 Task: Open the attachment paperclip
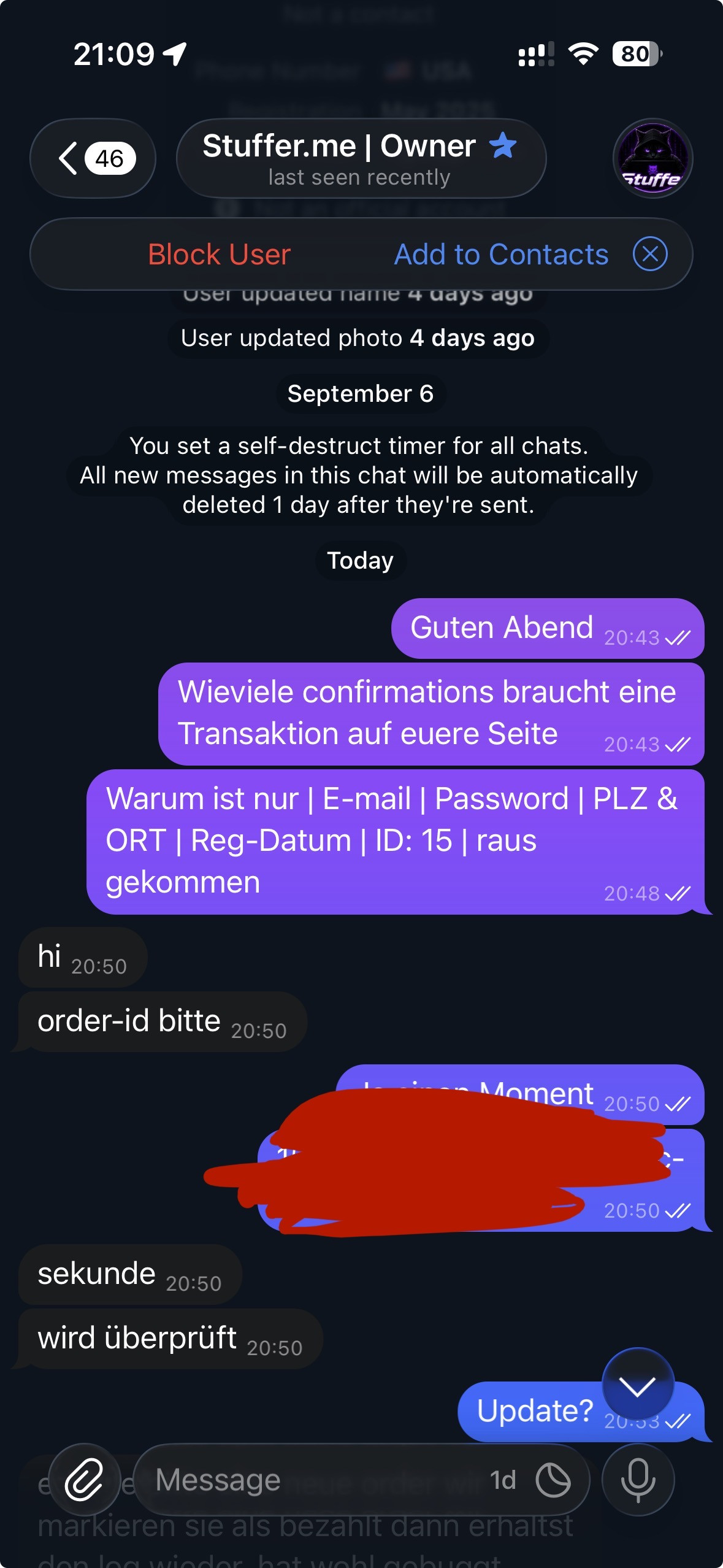click(x=85, y=1480)
